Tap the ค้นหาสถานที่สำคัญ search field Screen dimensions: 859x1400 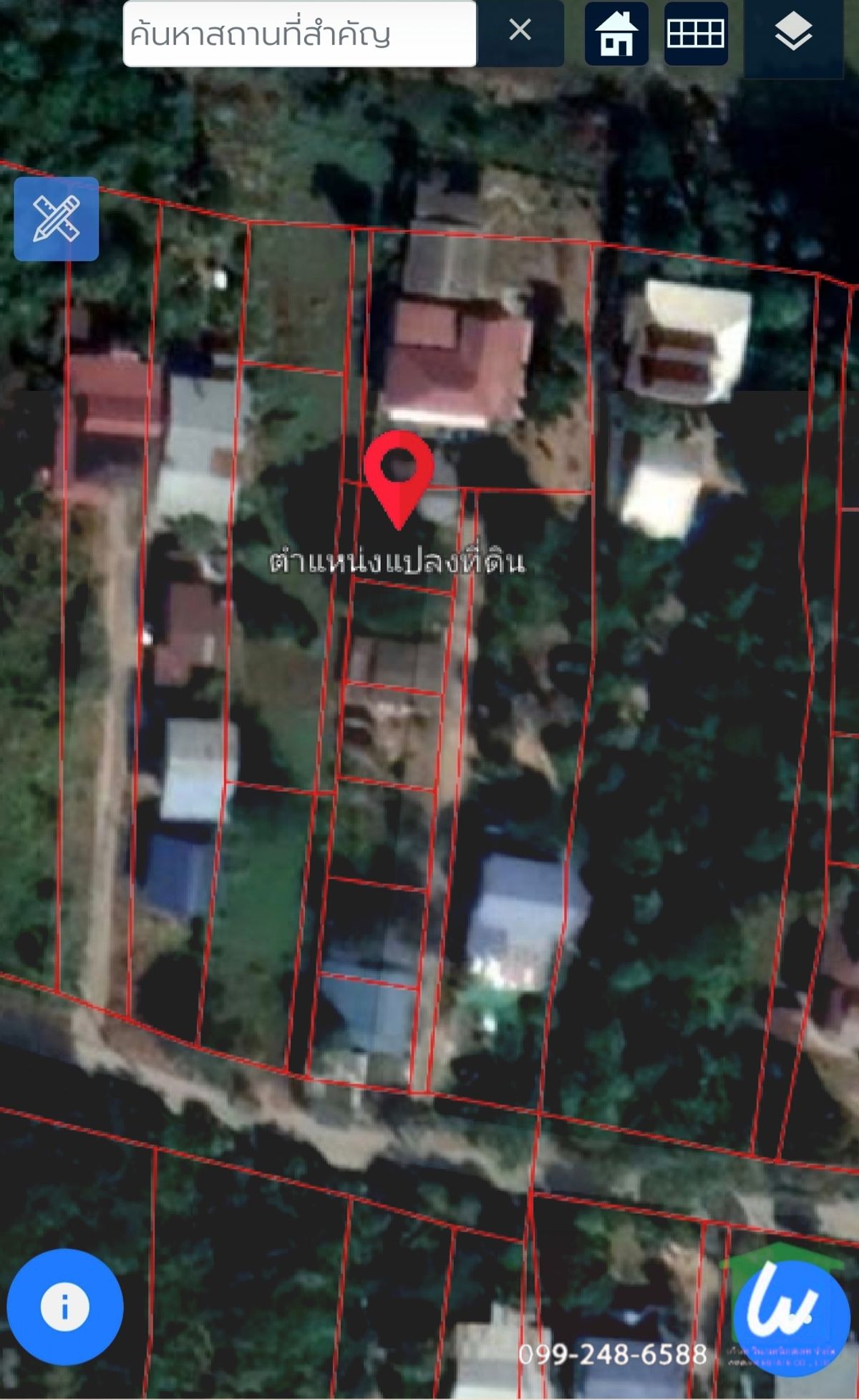coord(299,34)
